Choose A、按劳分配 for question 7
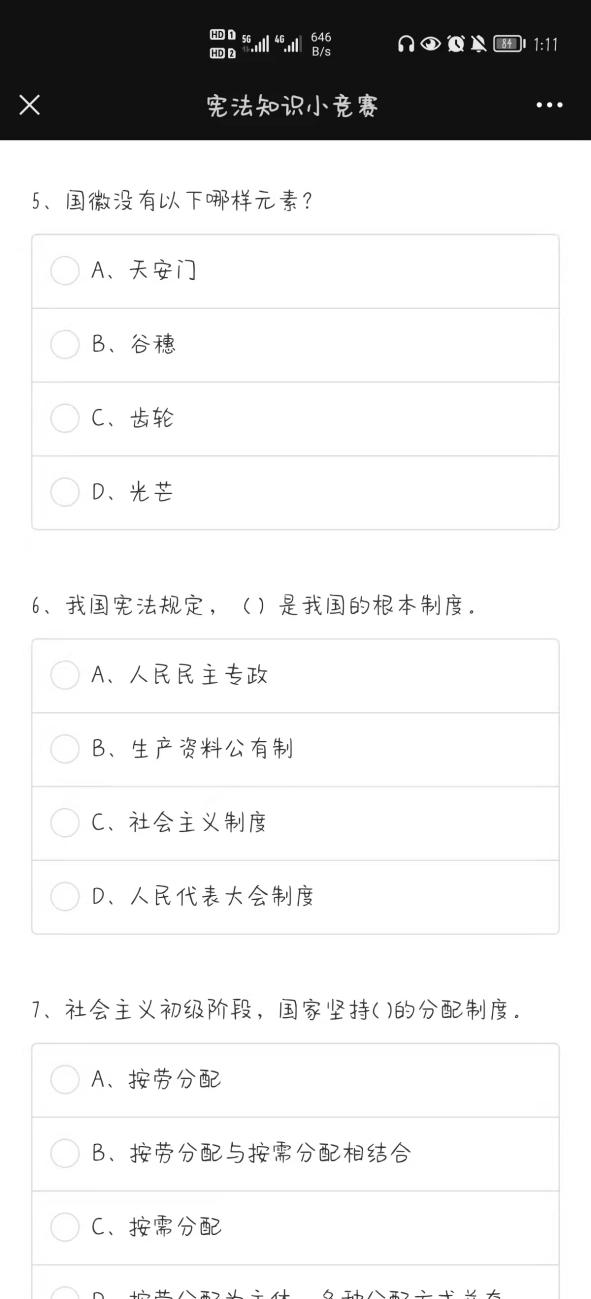 (x=295, y=1080)
